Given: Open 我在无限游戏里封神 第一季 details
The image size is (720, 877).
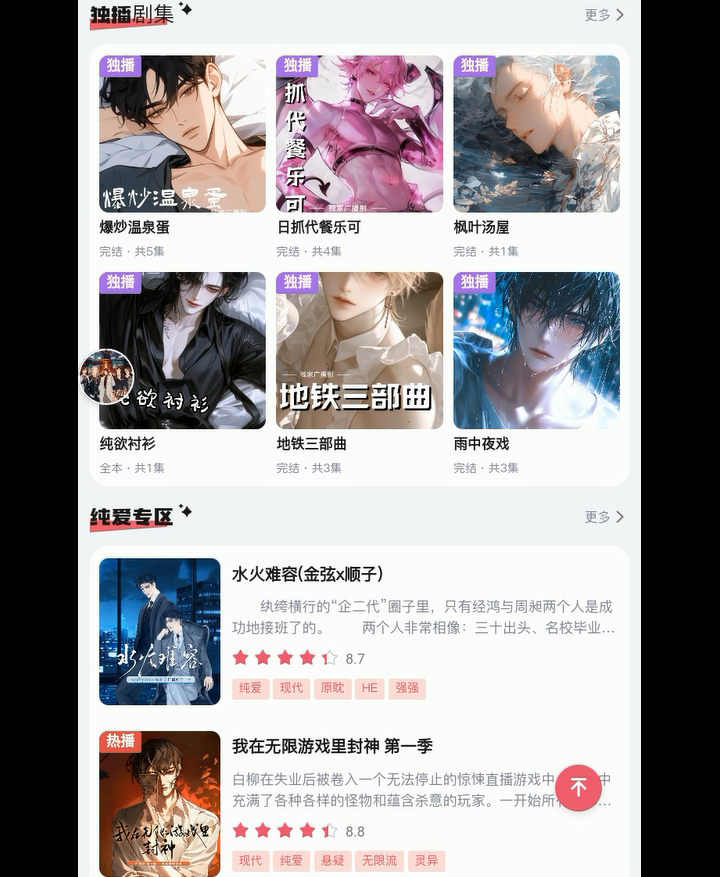Looking at the screenshot, I should coord(332,747).
